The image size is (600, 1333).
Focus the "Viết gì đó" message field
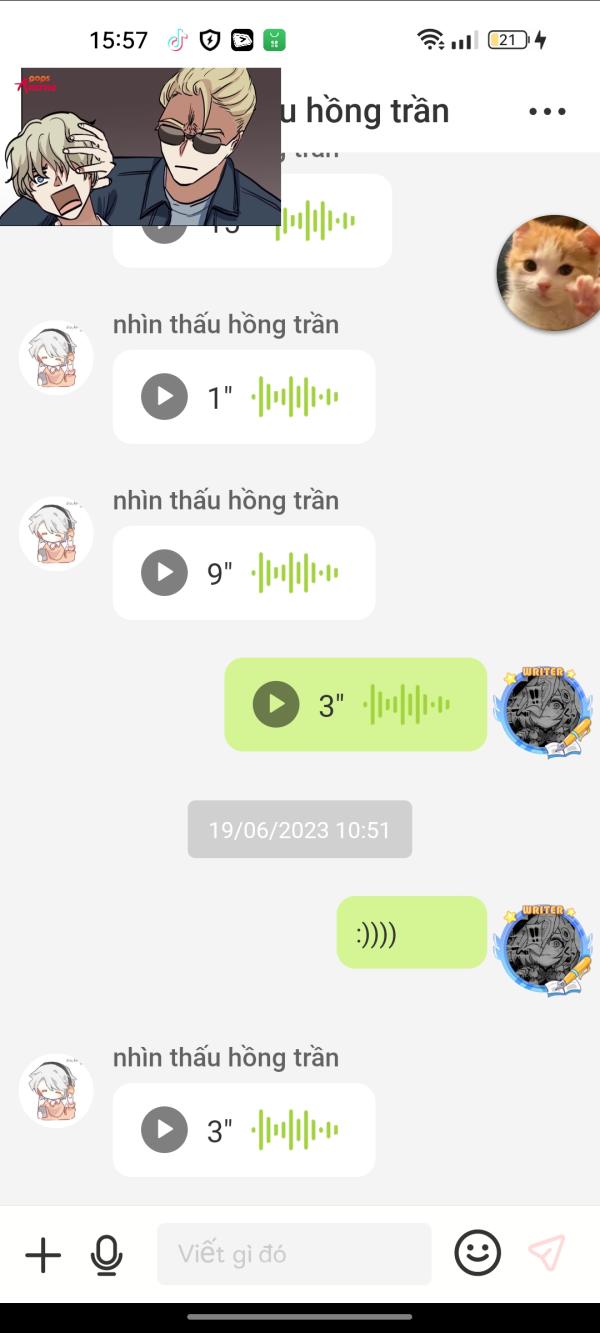click(x=294, y=1254)
